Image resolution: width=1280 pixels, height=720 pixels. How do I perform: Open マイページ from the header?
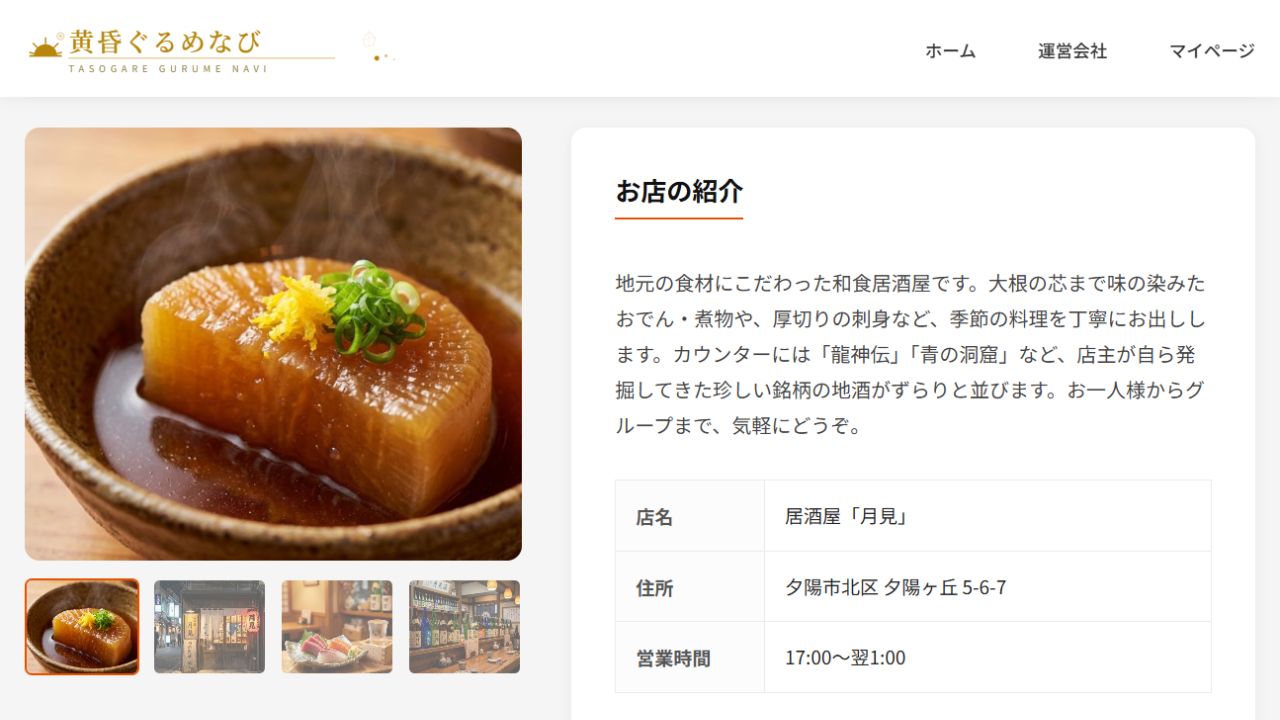(1211, 51)
